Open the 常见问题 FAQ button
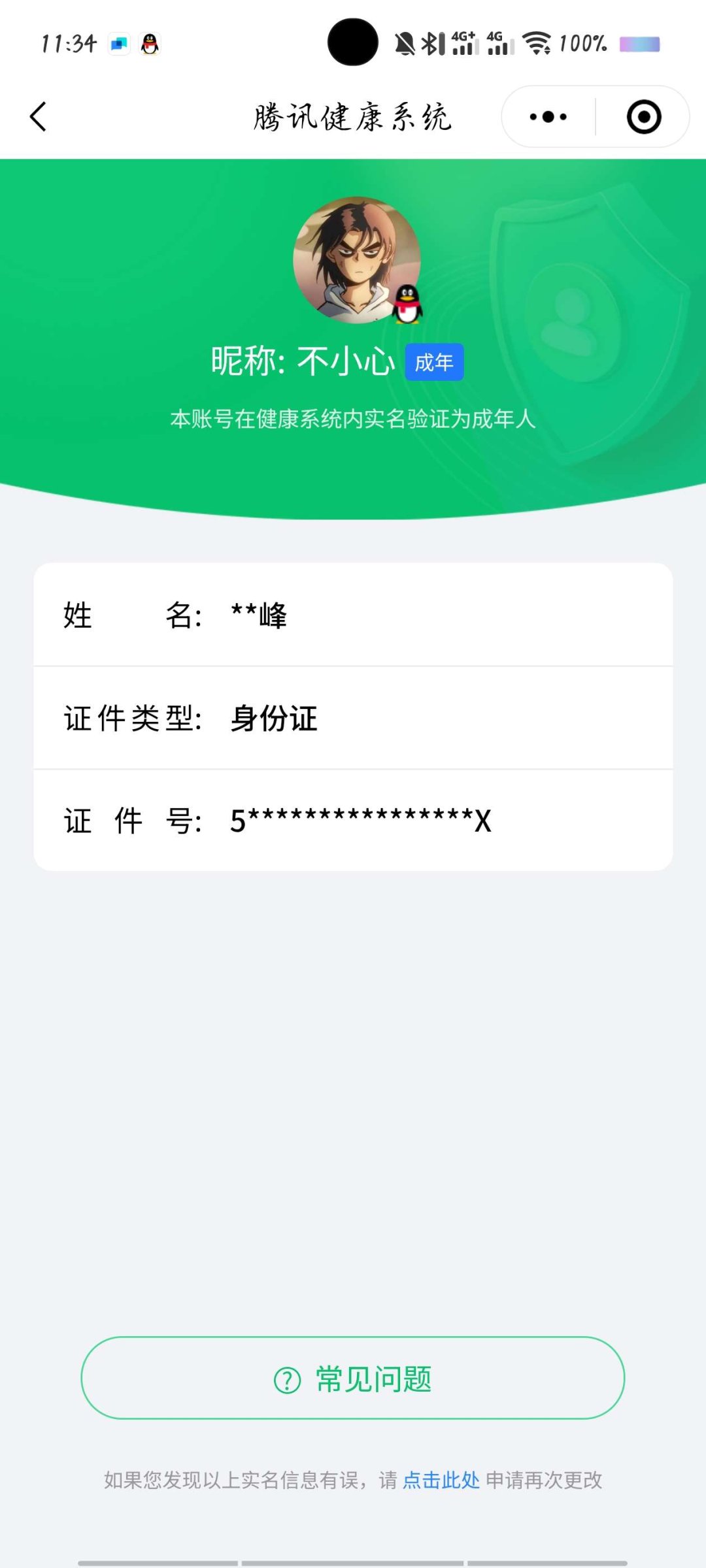This screenshot has height=1568, width=706. 353,1379
